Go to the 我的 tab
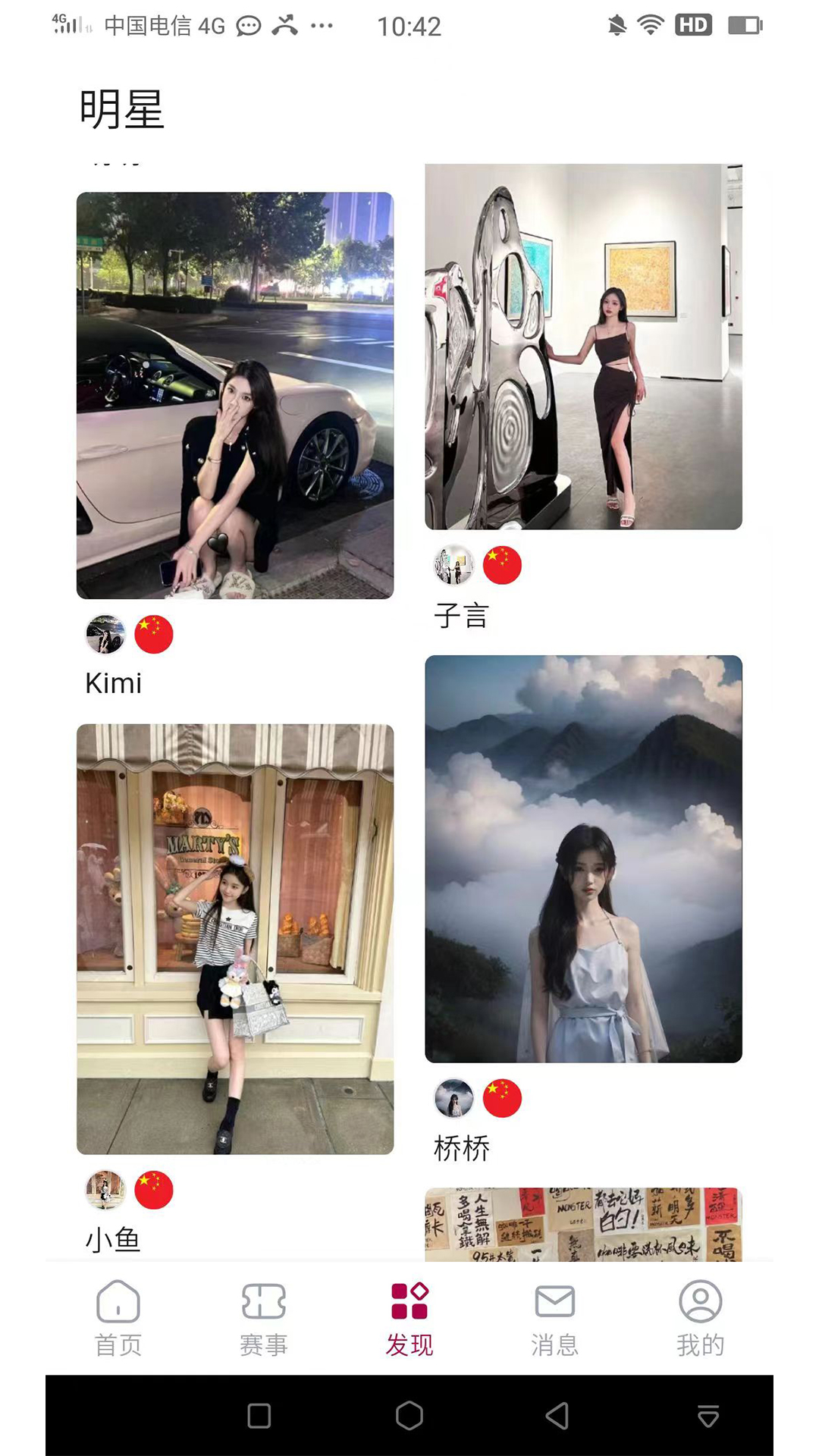 (x=700, y=1318)
